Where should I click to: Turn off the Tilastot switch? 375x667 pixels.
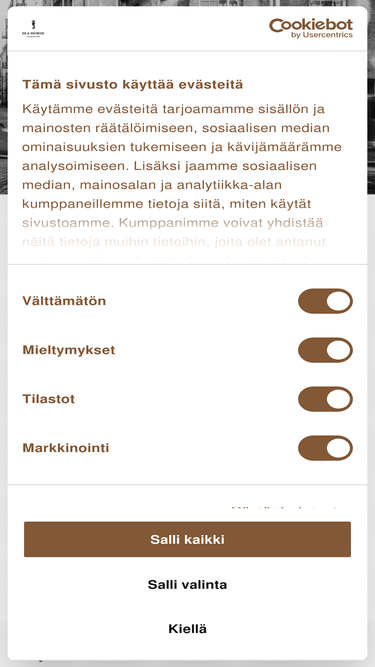pos(325,399)
